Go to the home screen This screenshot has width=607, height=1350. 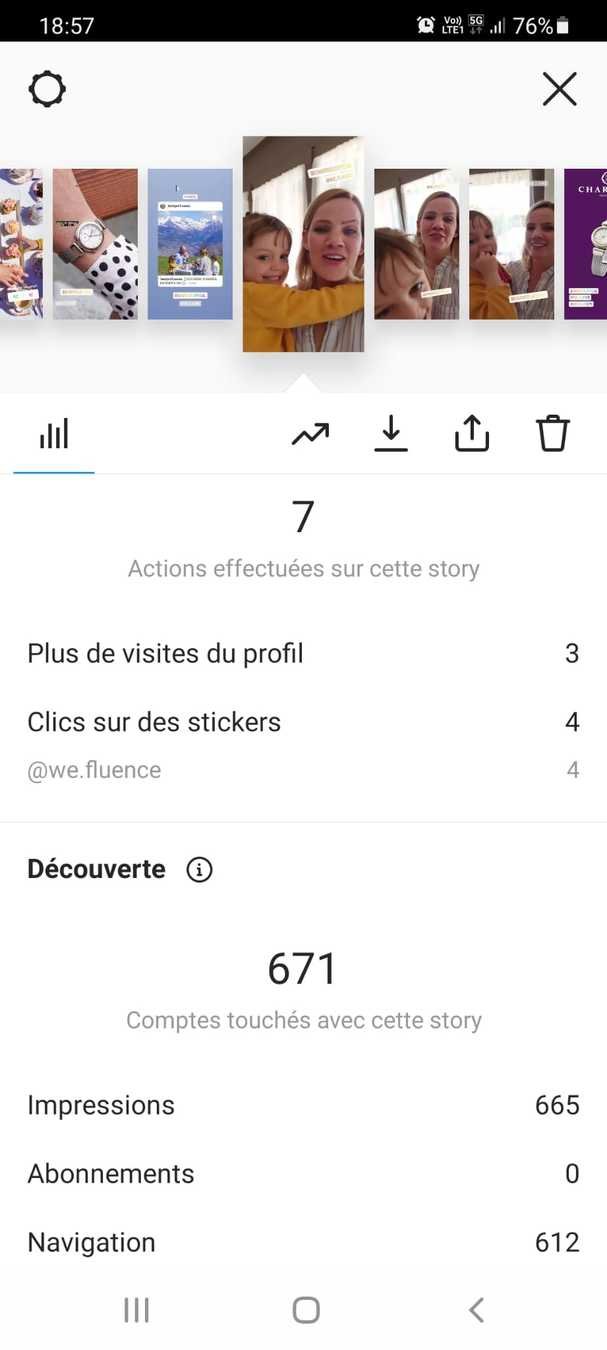305,1310
